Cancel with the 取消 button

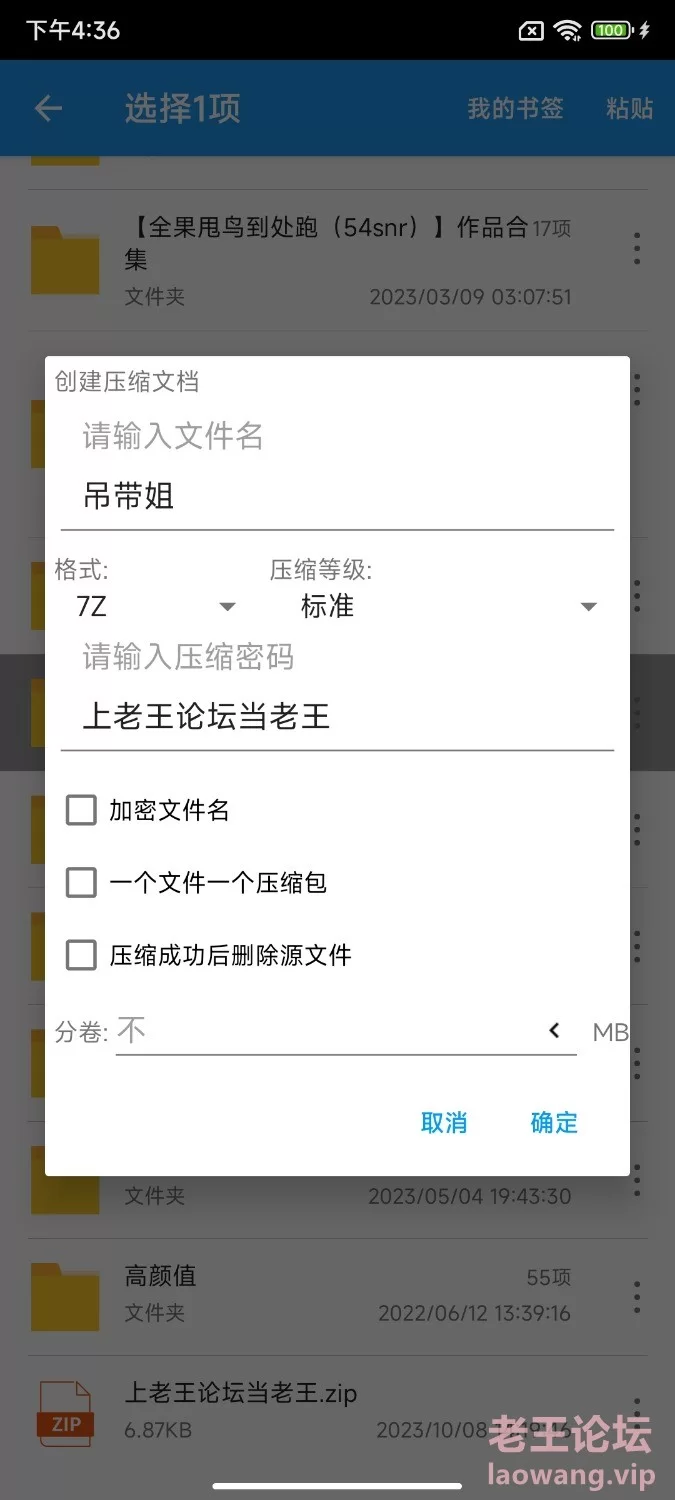coord(444,1122)
